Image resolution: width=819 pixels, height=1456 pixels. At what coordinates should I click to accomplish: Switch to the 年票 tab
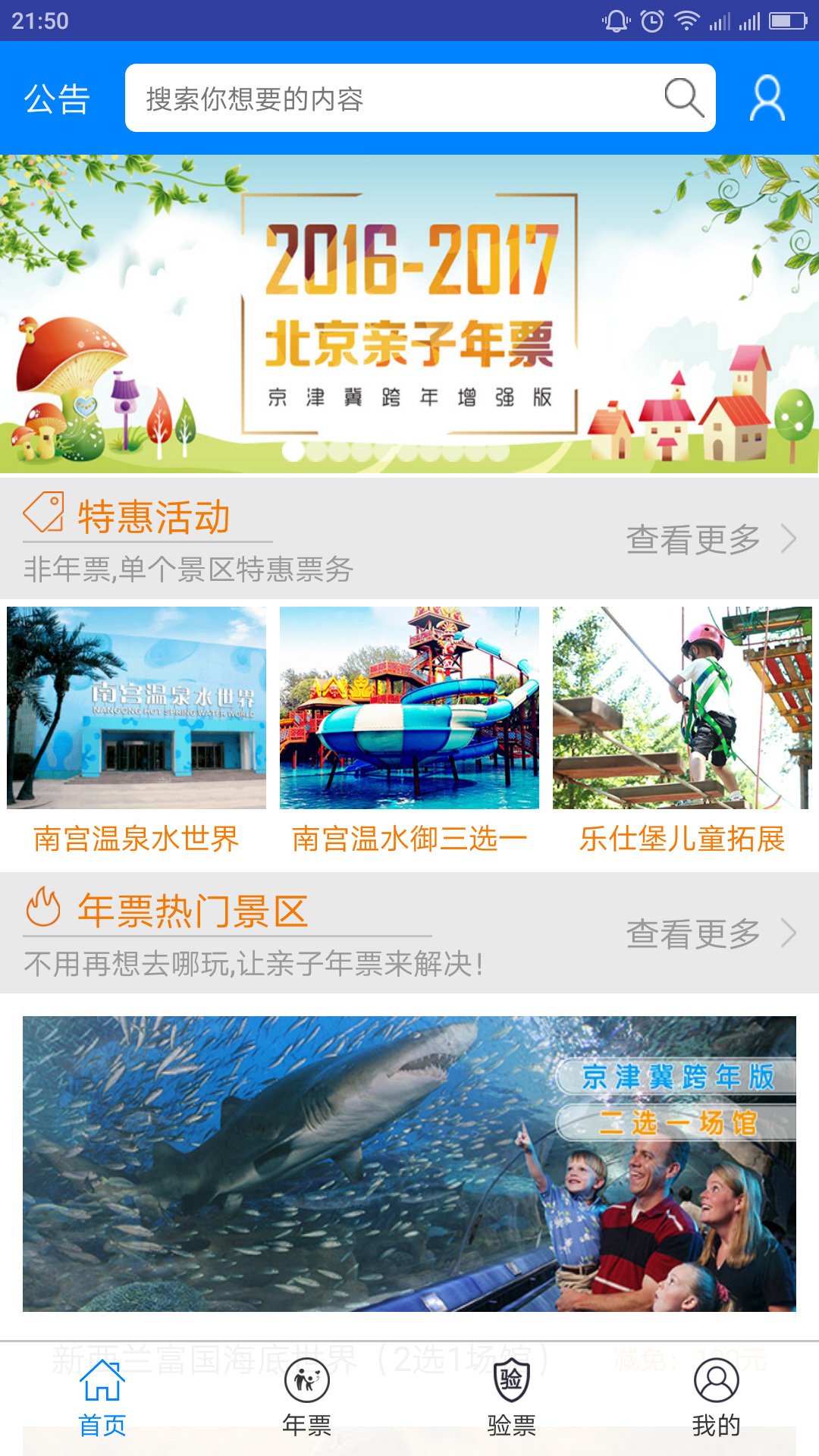[307, 1399]
